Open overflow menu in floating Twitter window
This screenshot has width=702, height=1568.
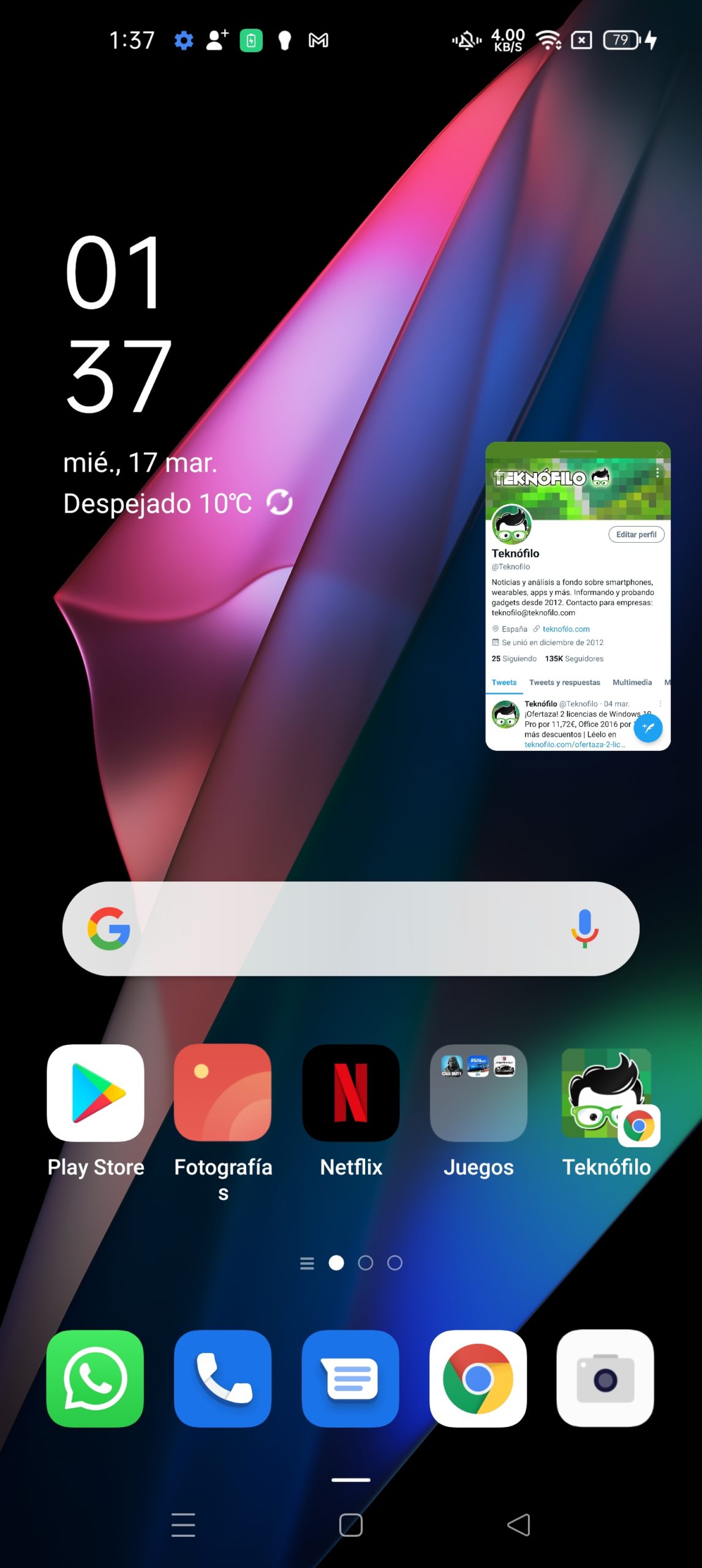point(657,473)
